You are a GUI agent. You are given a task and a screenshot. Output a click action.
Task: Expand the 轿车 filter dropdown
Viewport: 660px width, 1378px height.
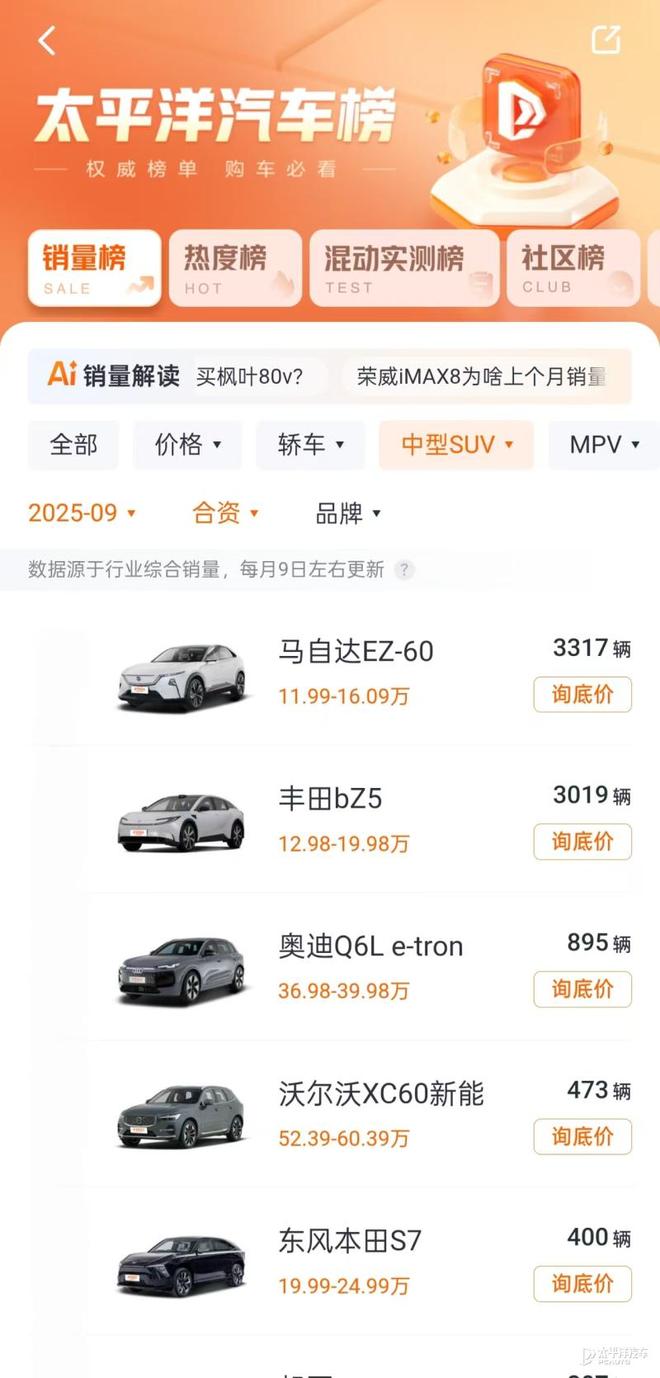coord(310,445)
